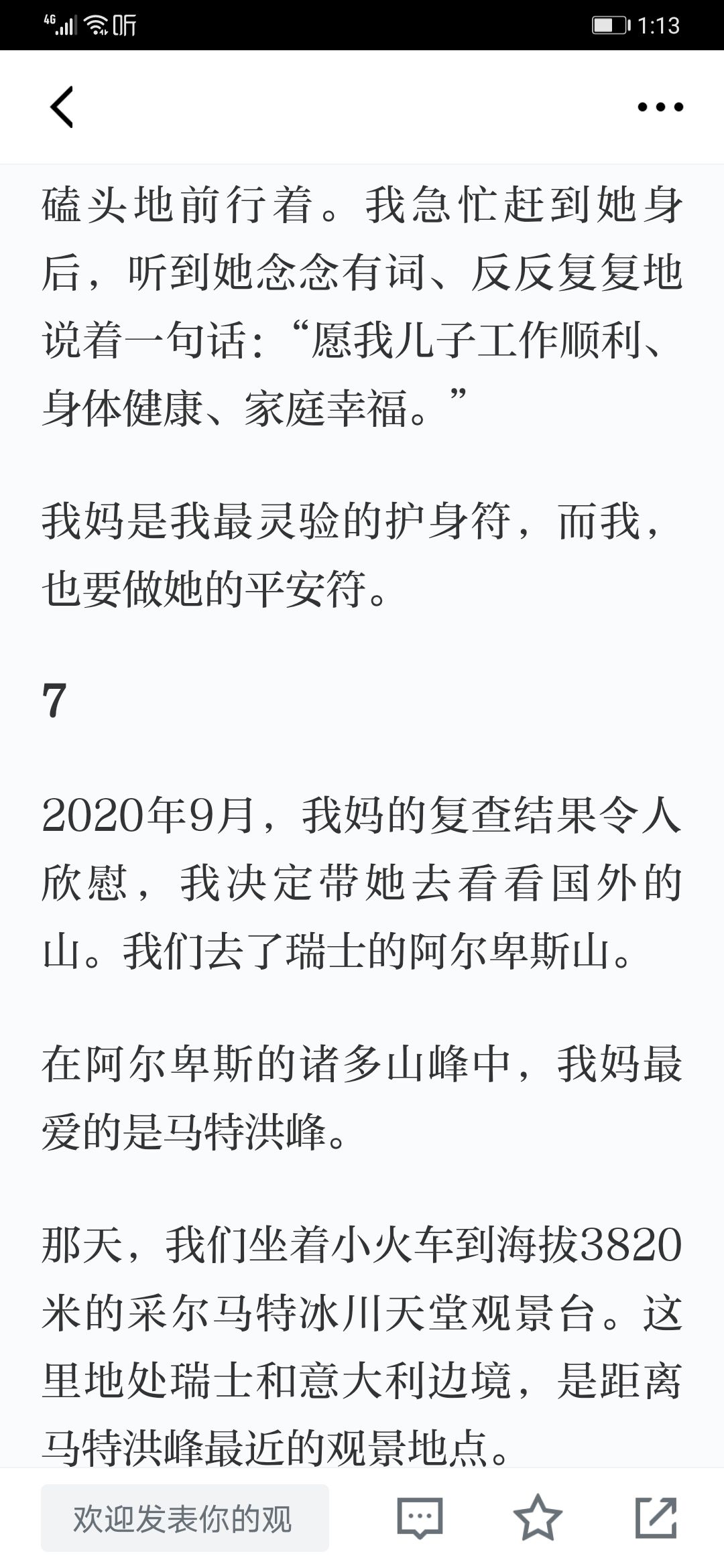This screenshot has width=724, height=1568.
Task: Go back using the top-left arrow
Action: pos(62,107)
